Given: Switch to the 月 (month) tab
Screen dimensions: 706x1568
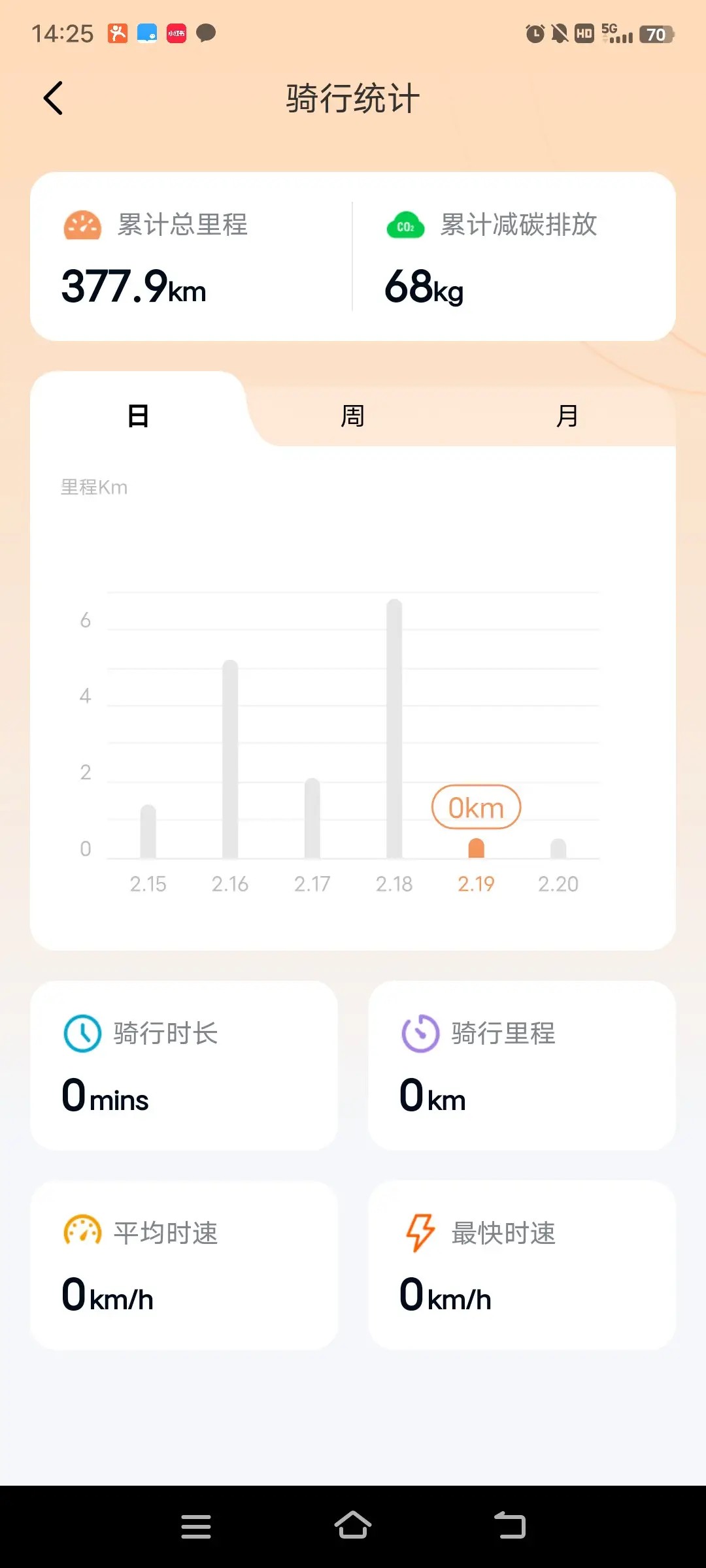Looking at the screenshot, I should point(567,416).
